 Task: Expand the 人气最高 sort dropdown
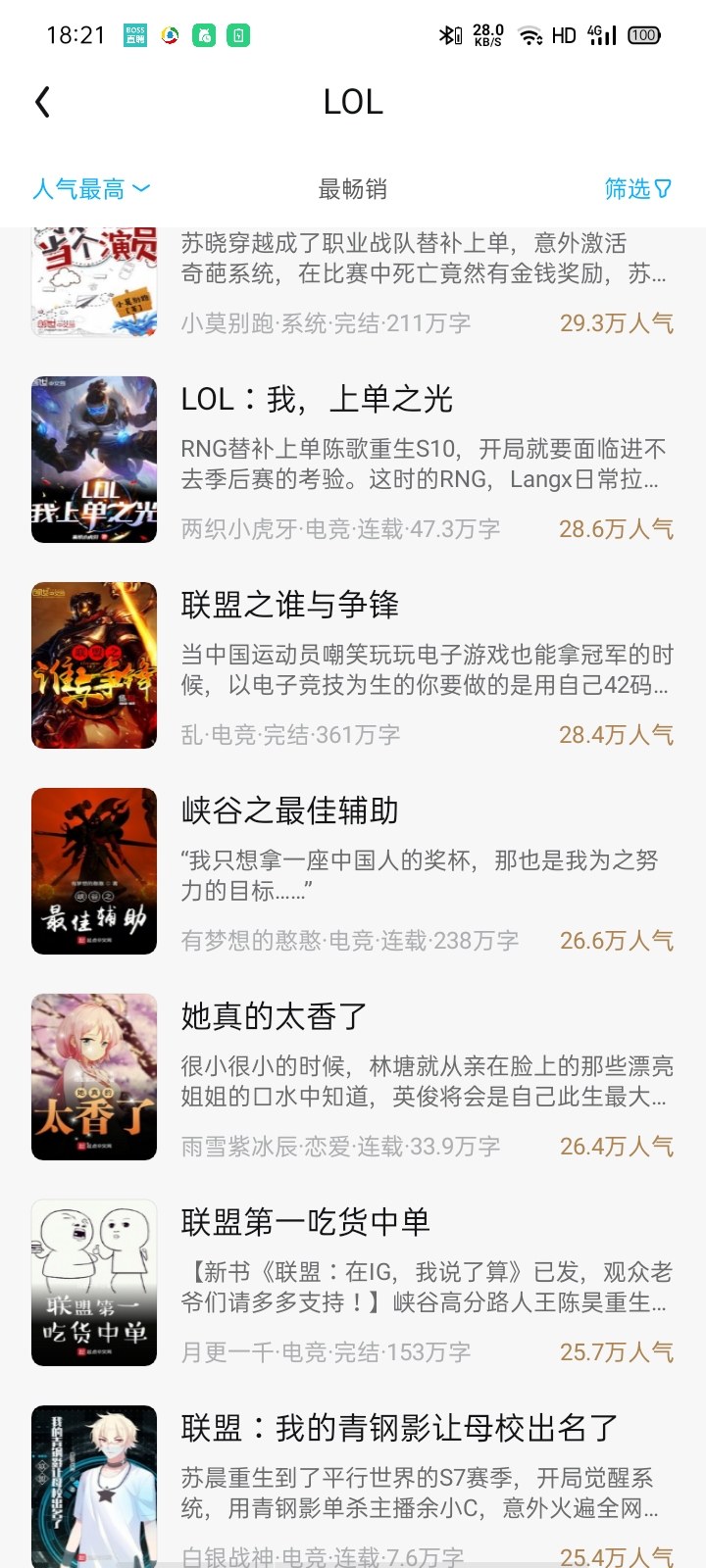(90, 189)
